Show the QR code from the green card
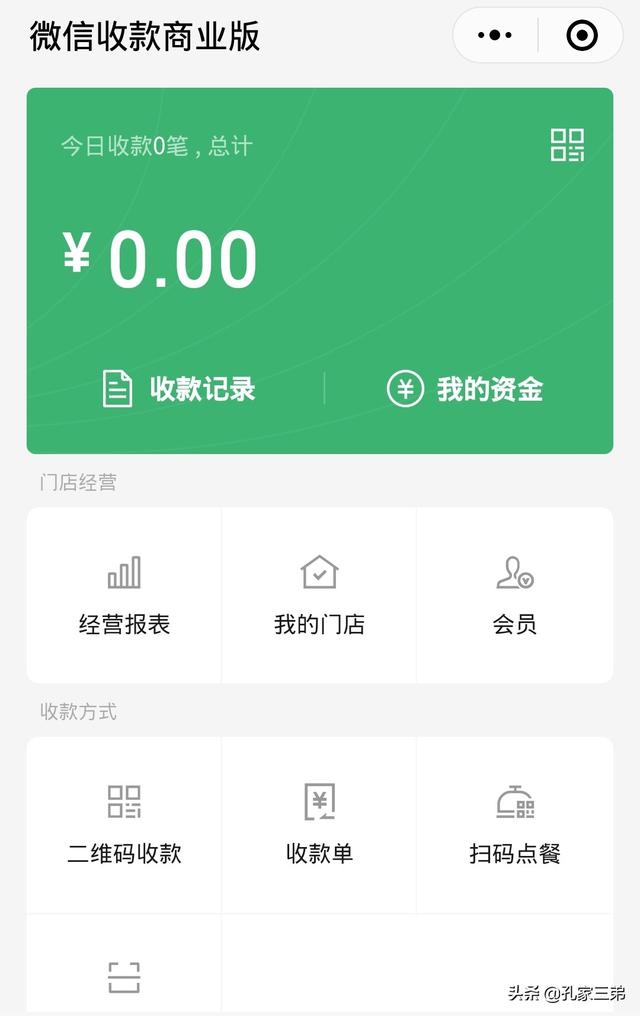Screen dimensions: 640x1016 (567, 145)
